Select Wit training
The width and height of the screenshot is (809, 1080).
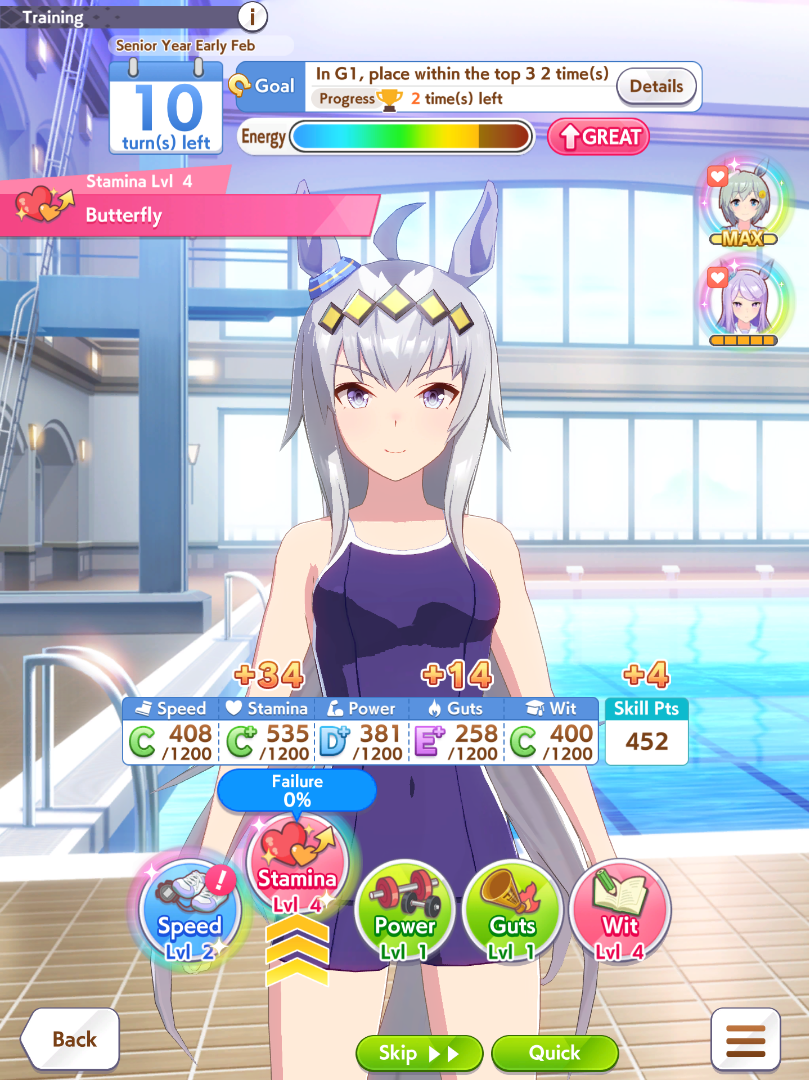(x=619, y=911)
